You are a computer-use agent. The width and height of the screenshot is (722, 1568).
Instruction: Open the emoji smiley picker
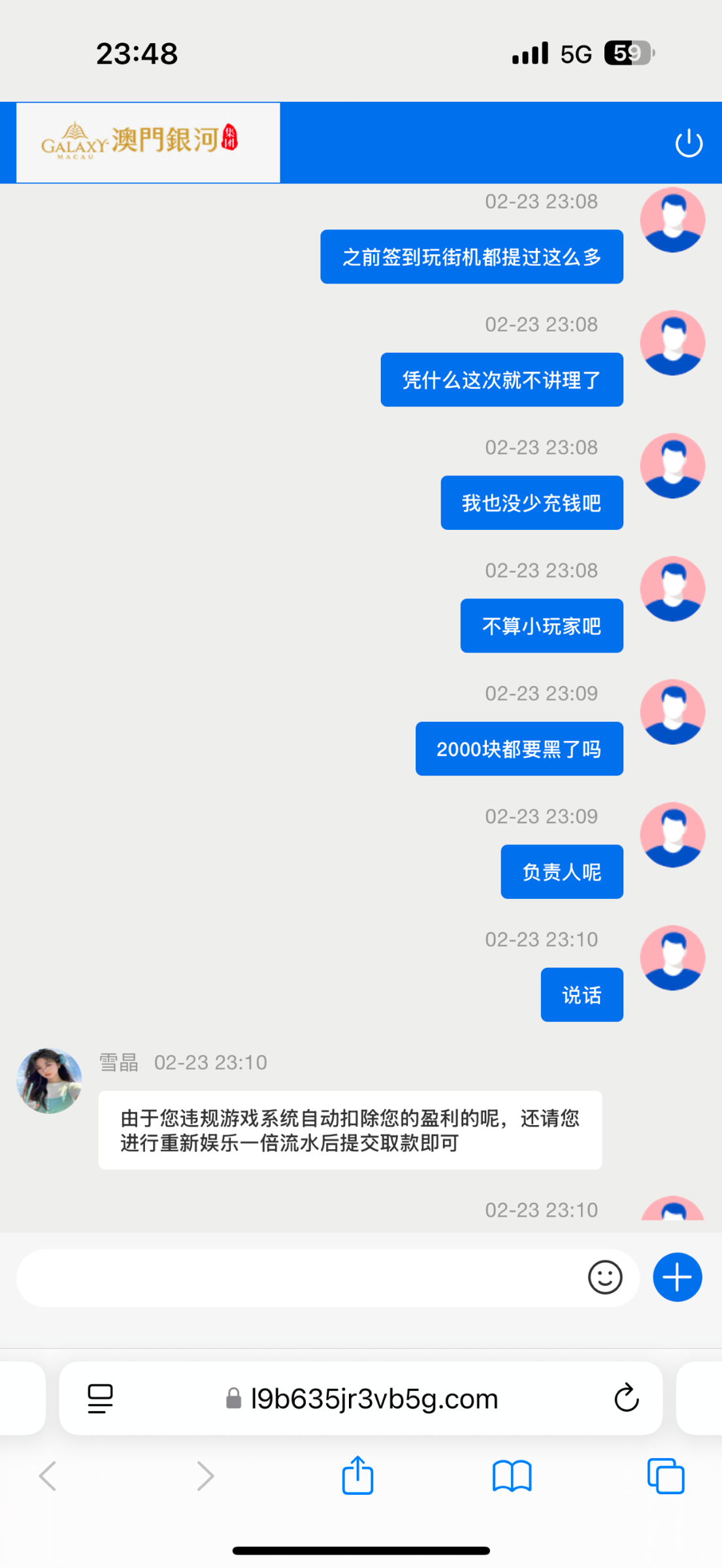pyautogui.click(x=604, y=1277)
